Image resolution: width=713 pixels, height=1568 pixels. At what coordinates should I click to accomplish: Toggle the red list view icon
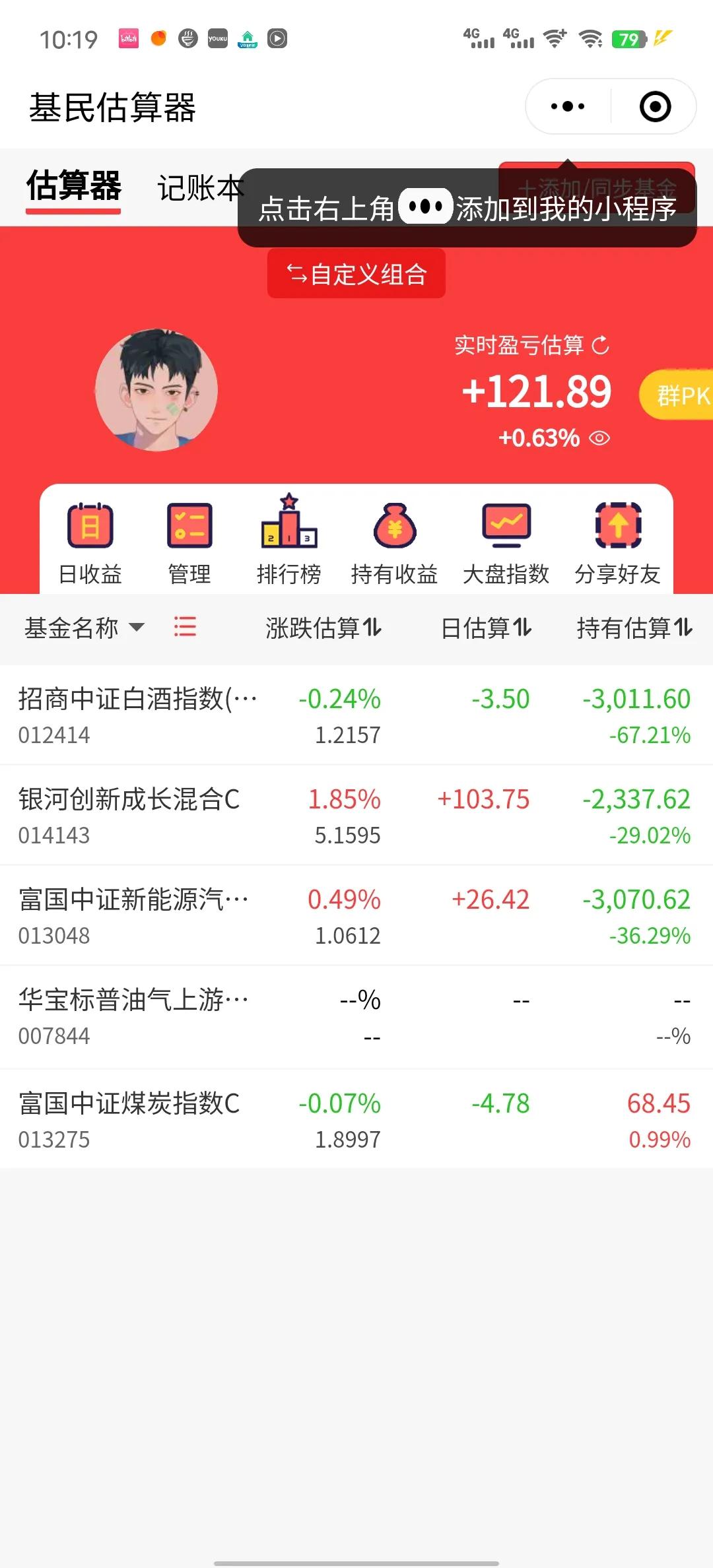click(x=185, y=626)
